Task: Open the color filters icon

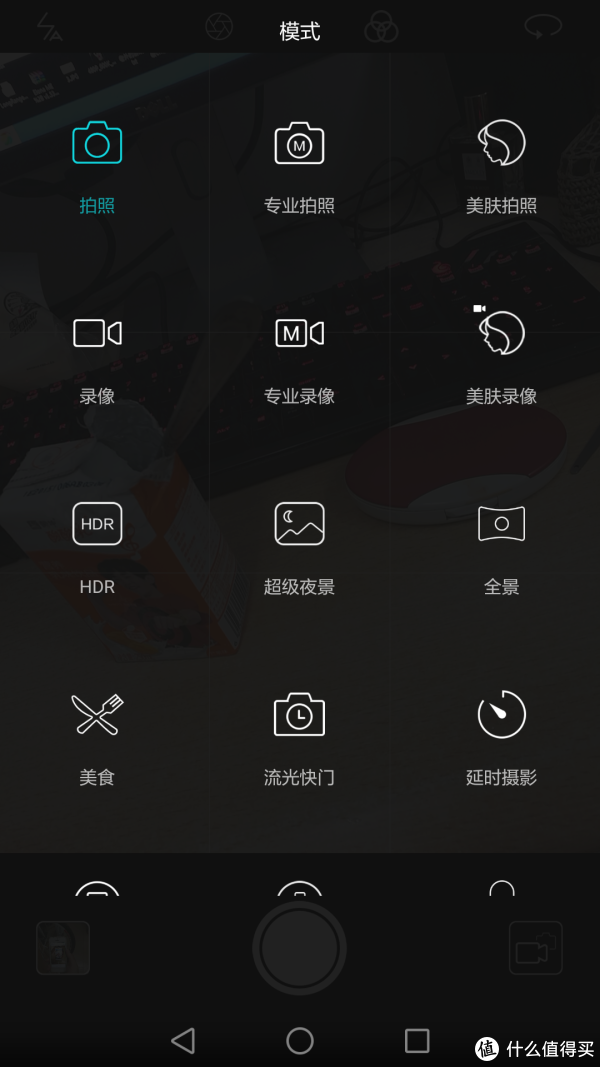Action: (x=381, y=28)
